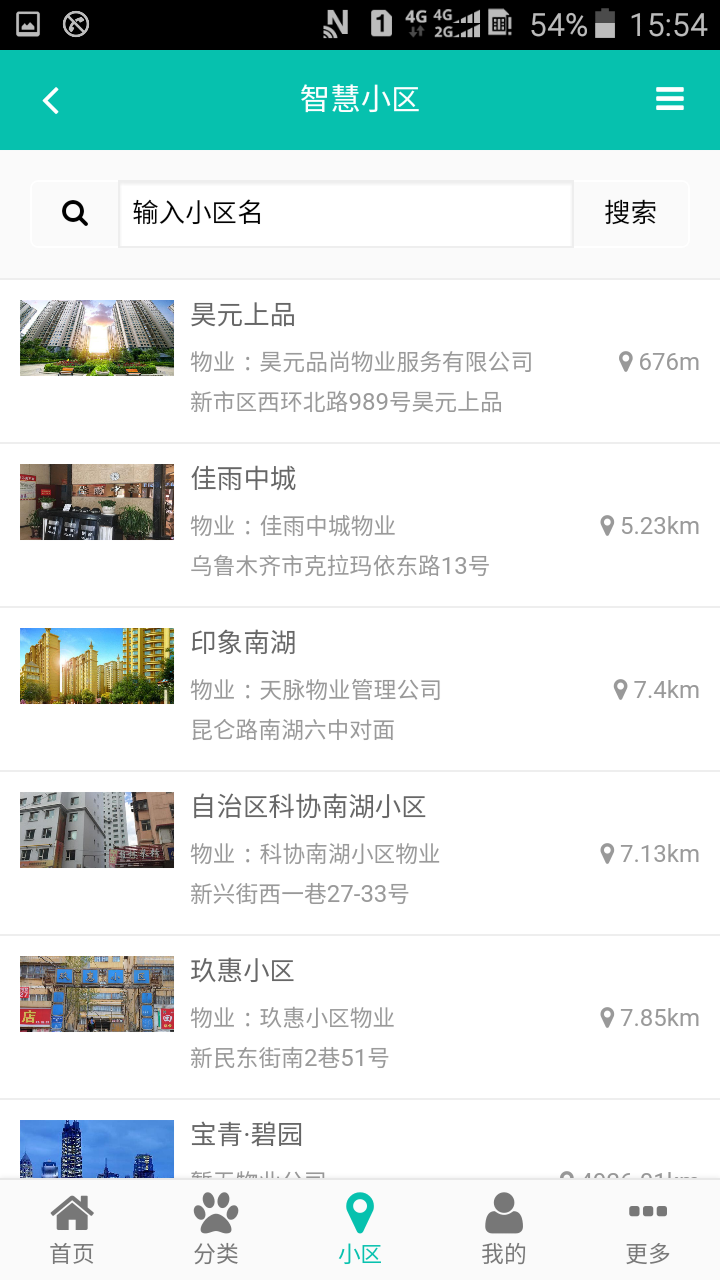View 自治区科协南湖小区 details
Screen dimensions: 720x1280
(360, 852)
